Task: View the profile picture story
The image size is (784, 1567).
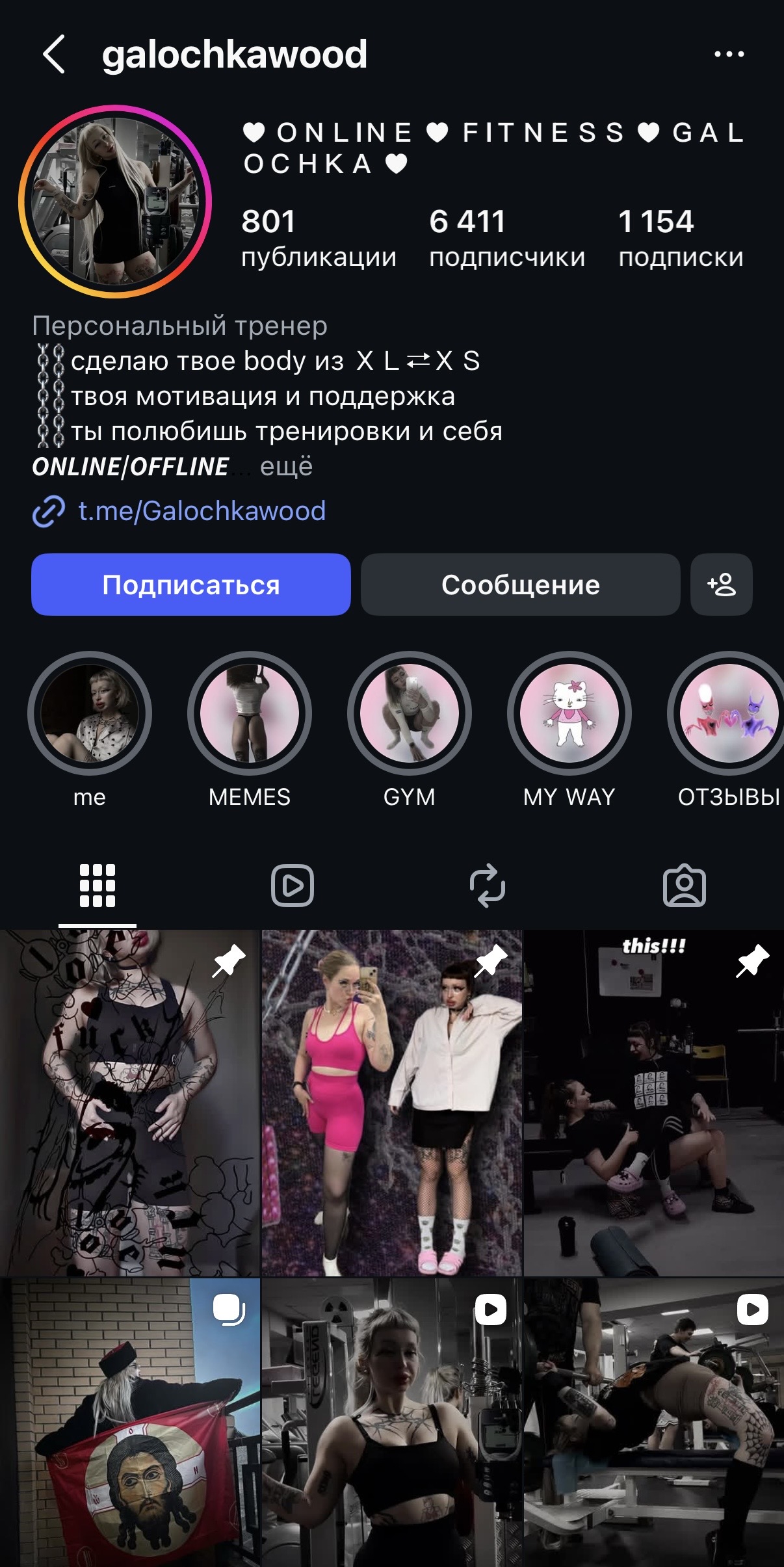Action: coord(116,202)
